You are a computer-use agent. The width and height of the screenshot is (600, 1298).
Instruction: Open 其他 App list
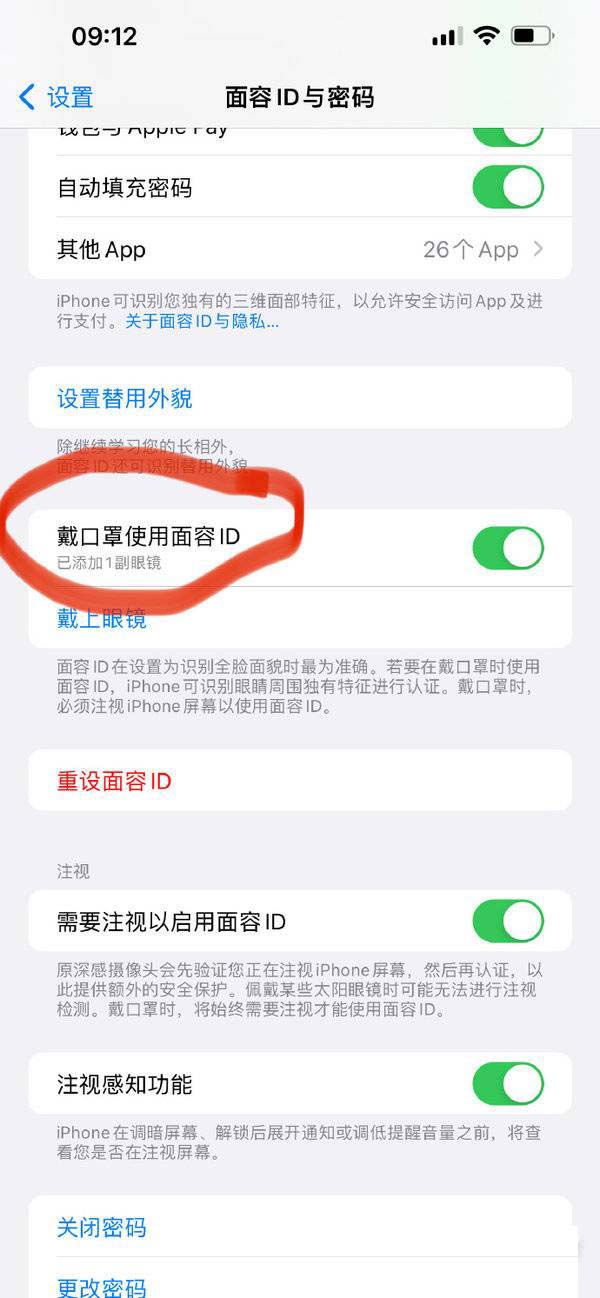300,249
